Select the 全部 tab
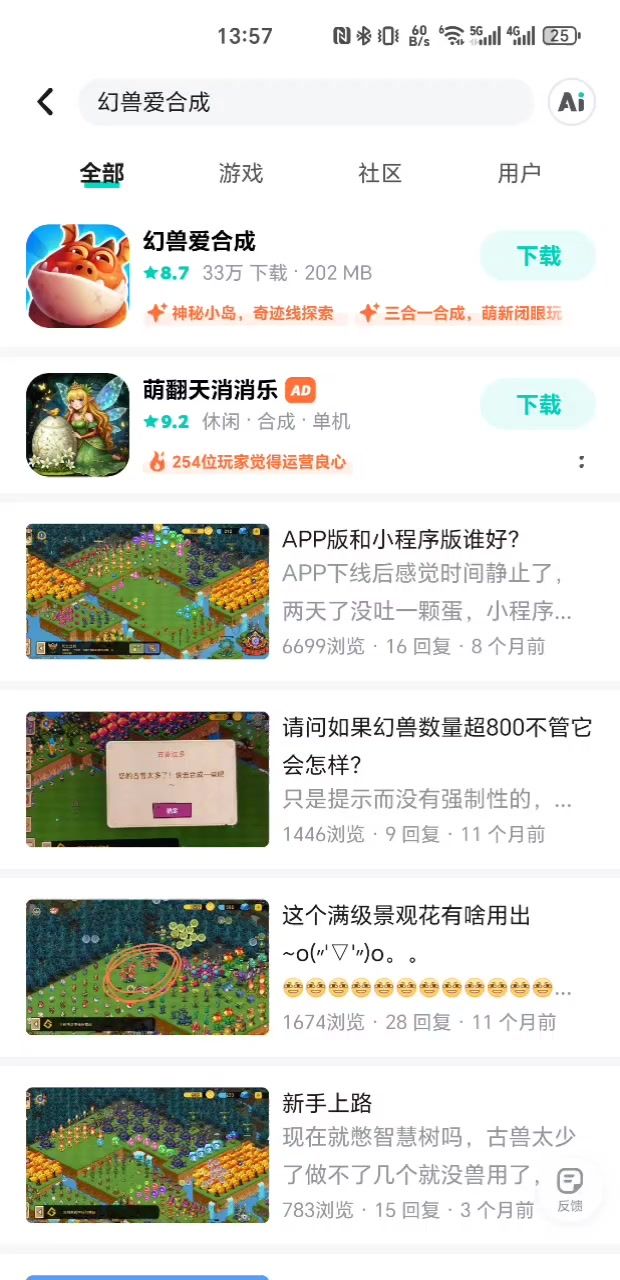 pos(102,173)
